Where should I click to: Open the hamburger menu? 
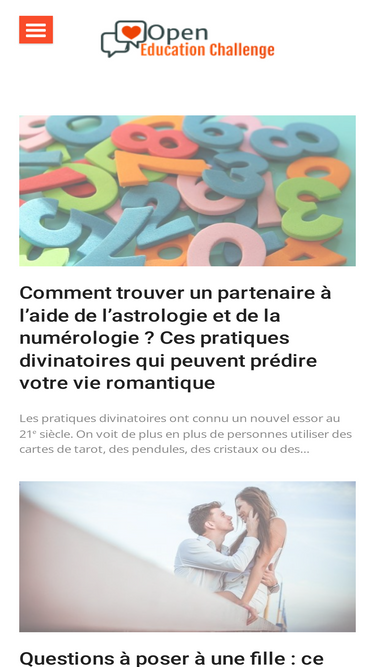(36, 30)
